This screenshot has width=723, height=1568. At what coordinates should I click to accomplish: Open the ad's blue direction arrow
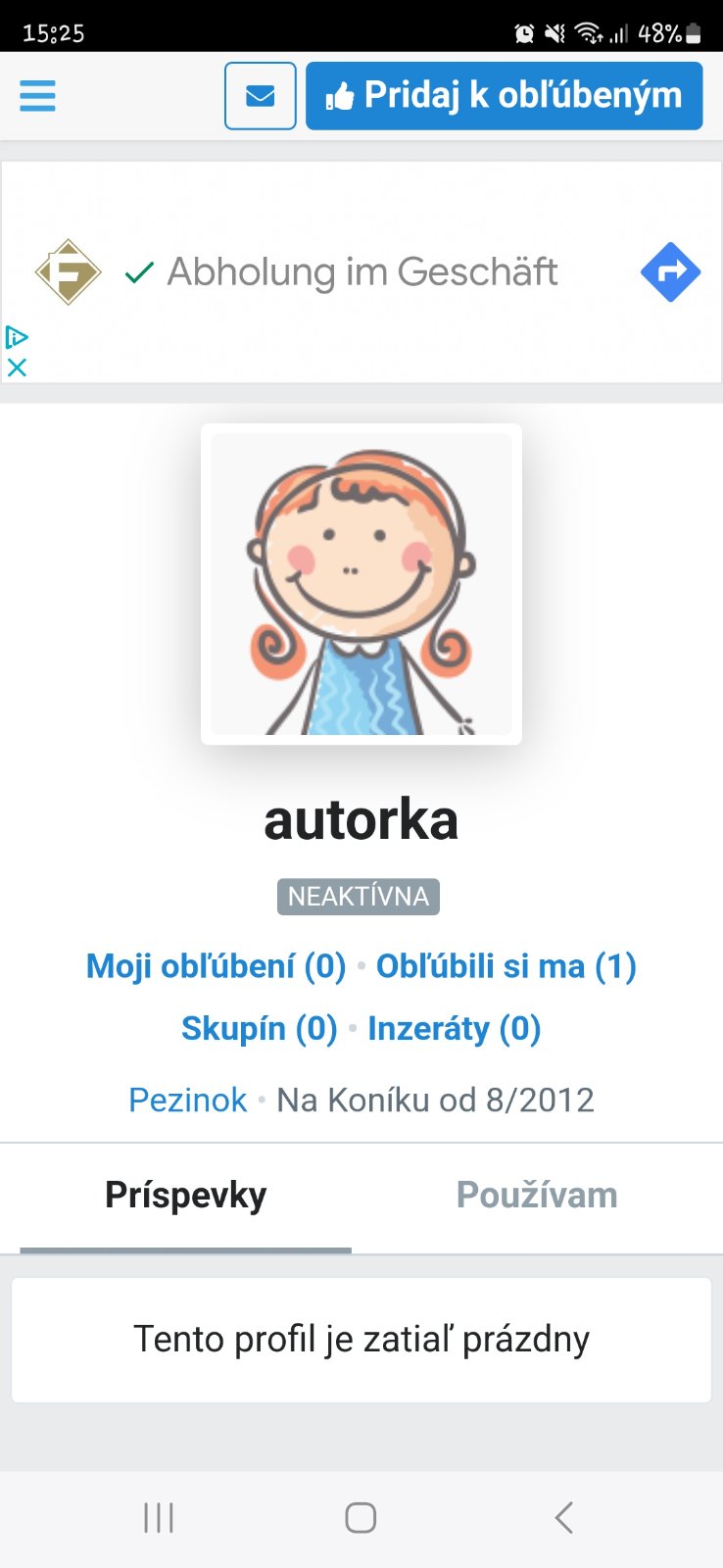pos(670,271)
